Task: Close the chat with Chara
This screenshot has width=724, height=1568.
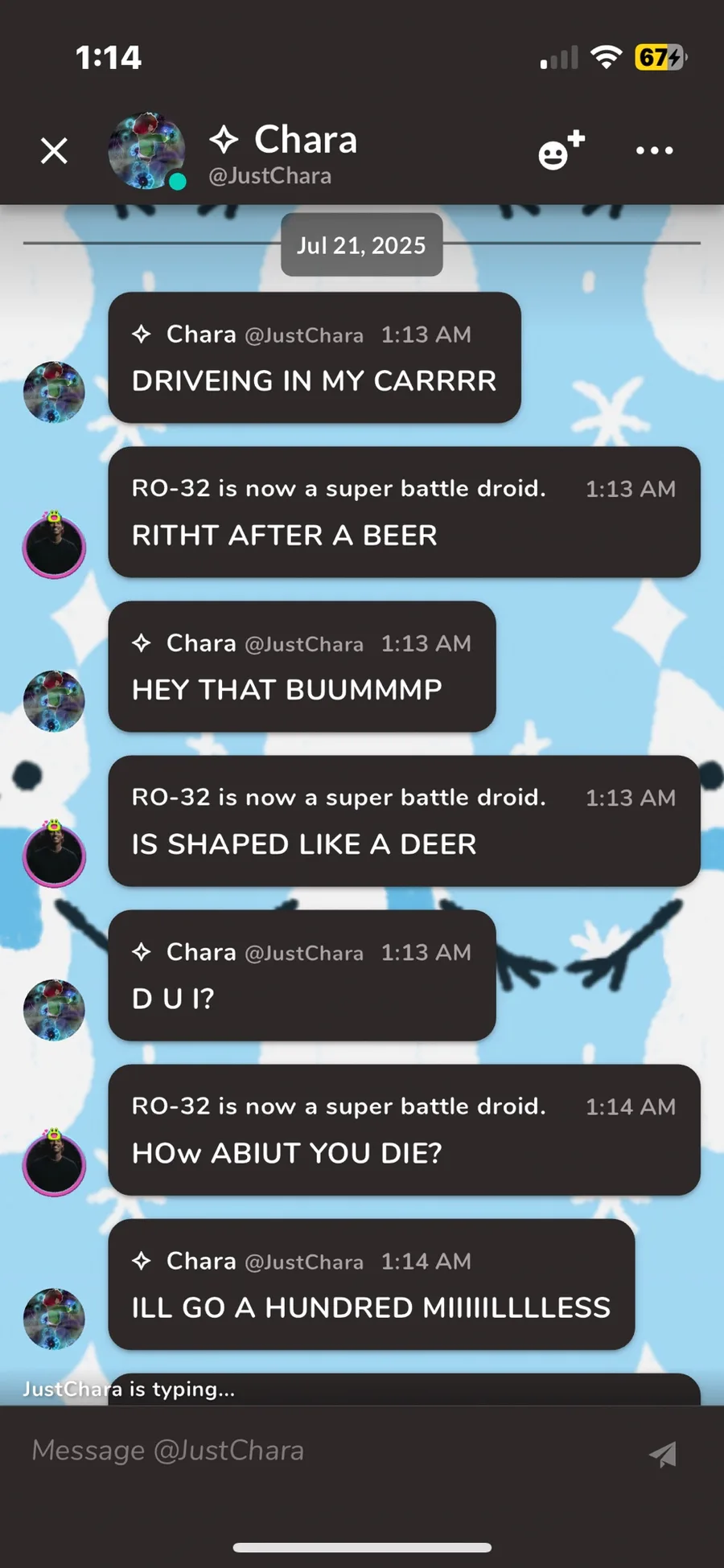Action: click(54, 150)
